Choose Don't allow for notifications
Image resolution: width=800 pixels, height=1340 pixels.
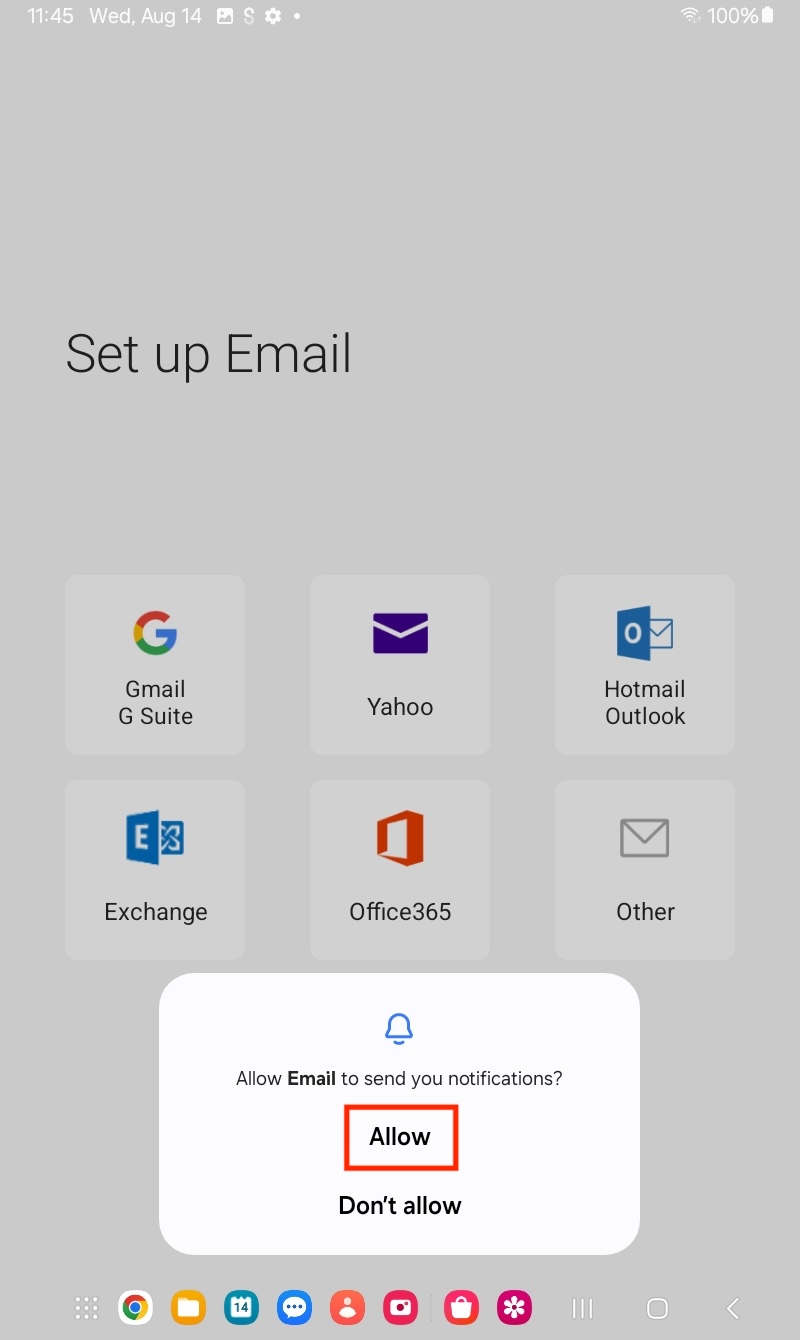[400, 1205]
